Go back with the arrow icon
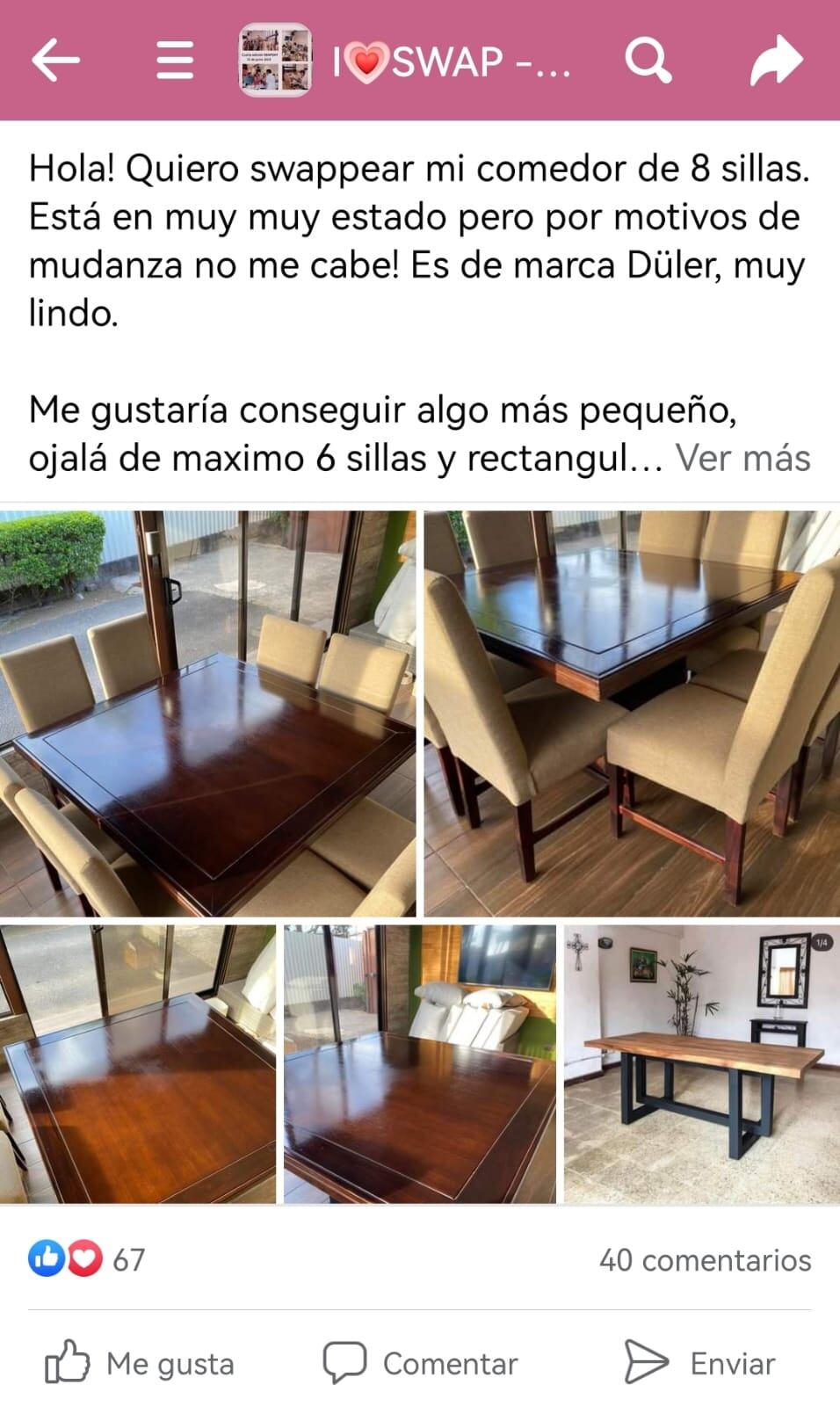 pos(55,61)
